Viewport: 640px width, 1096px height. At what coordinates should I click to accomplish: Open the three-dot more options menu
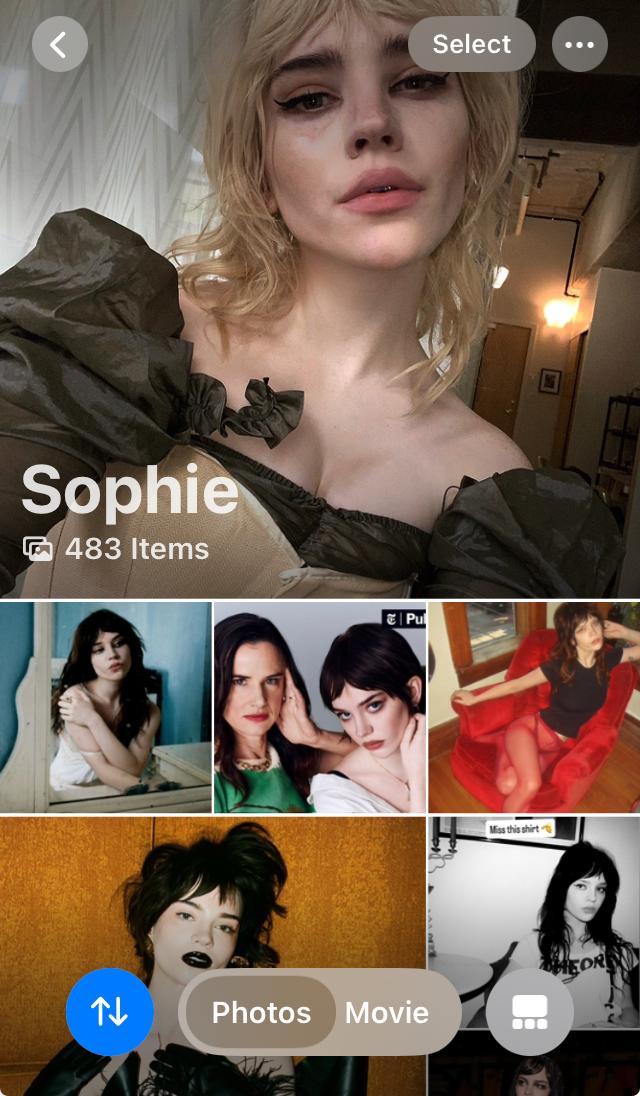point(580,44)
